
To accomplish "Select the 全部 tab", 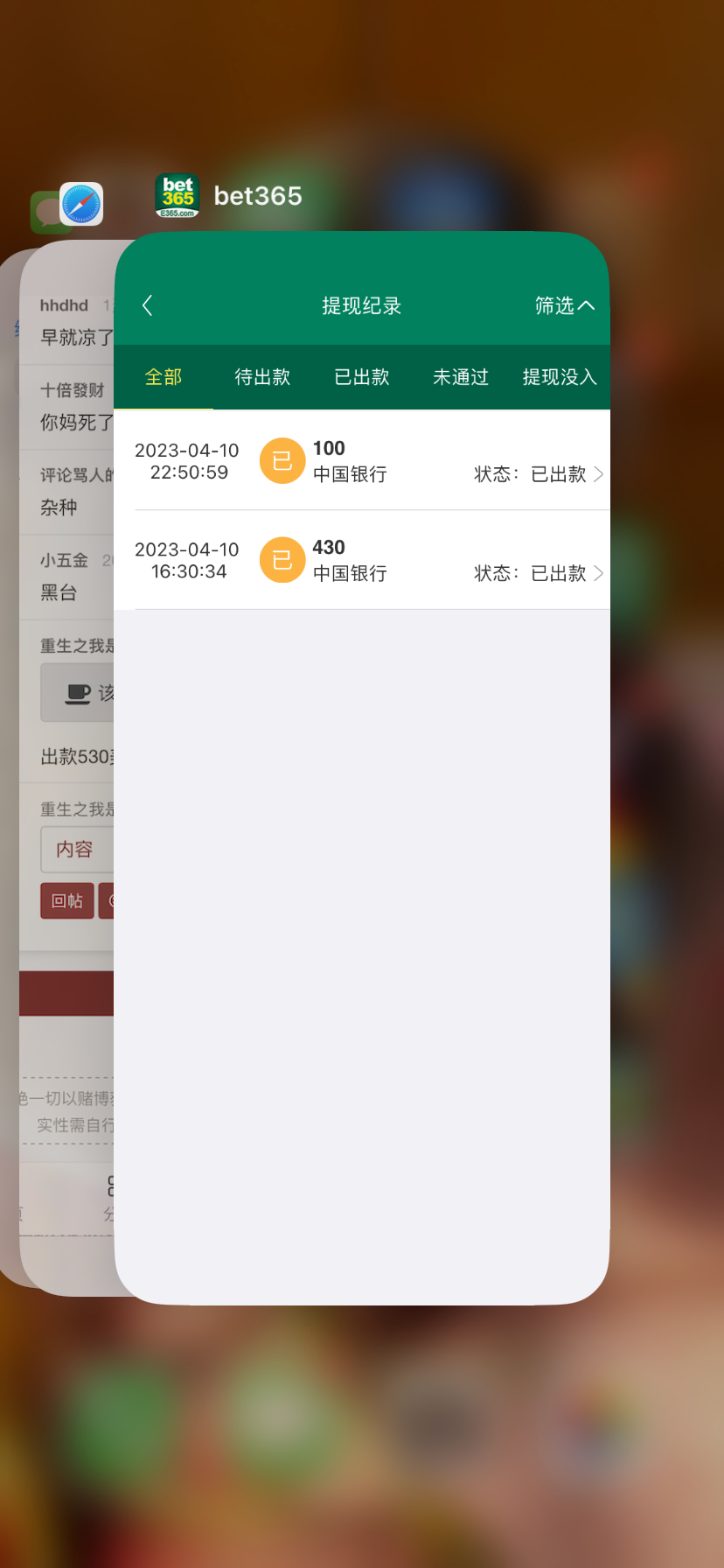I will click(x=164, y=377).
